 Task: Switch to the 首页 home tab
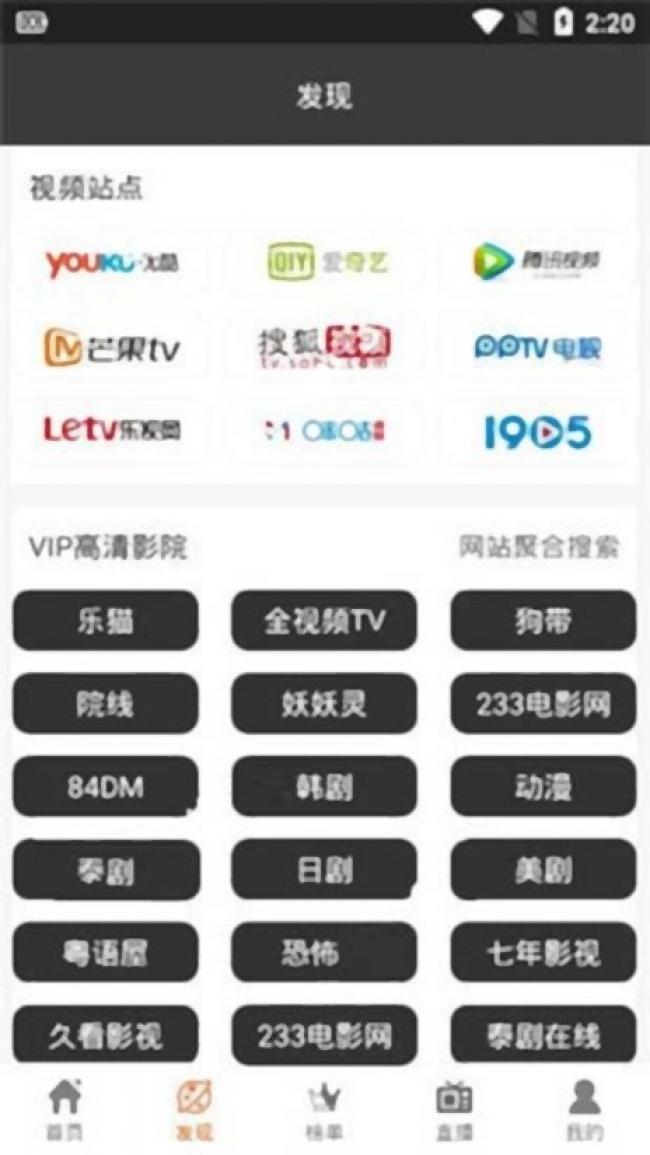(65, 1110)
